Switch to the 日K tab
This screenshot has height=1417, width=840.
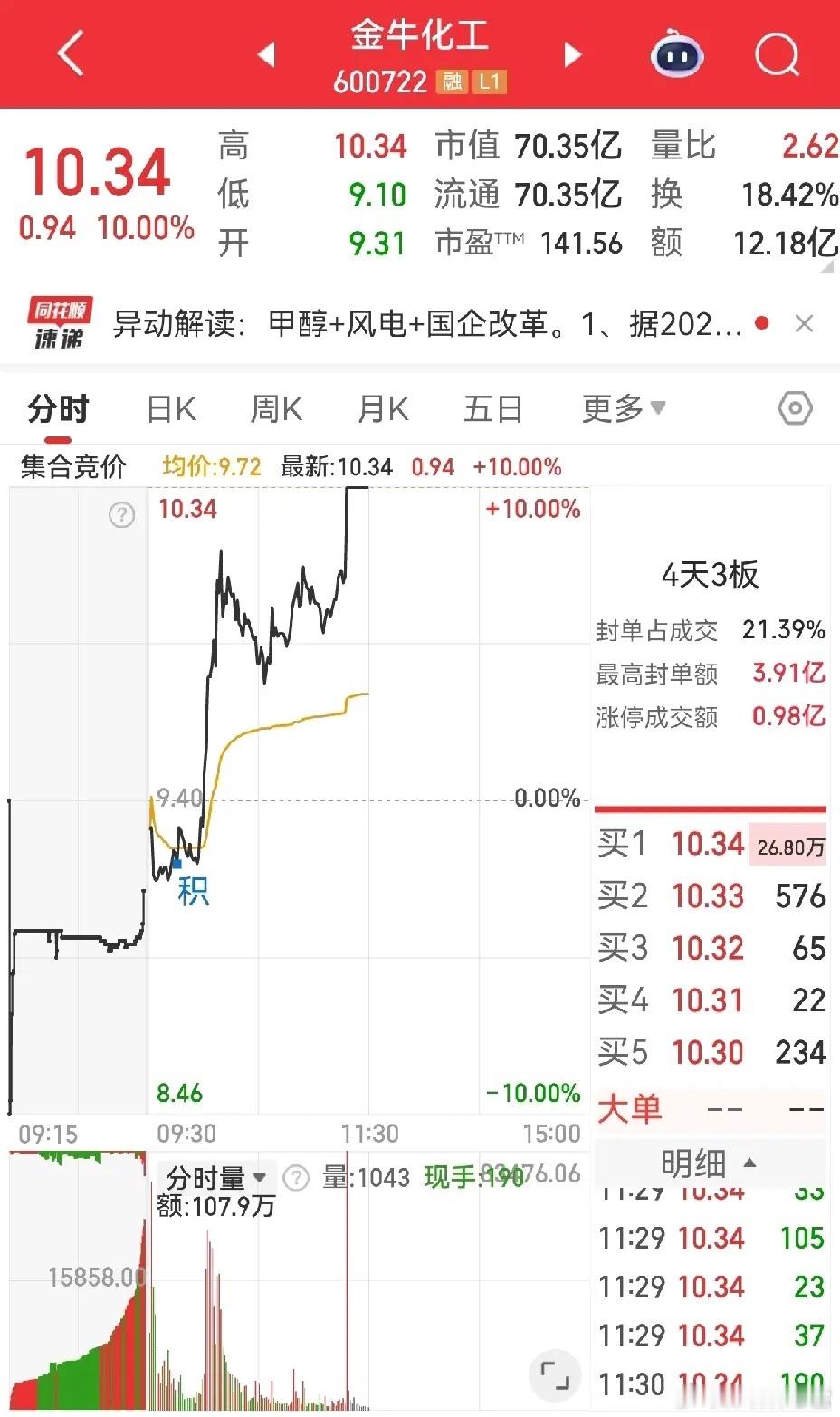169,408
